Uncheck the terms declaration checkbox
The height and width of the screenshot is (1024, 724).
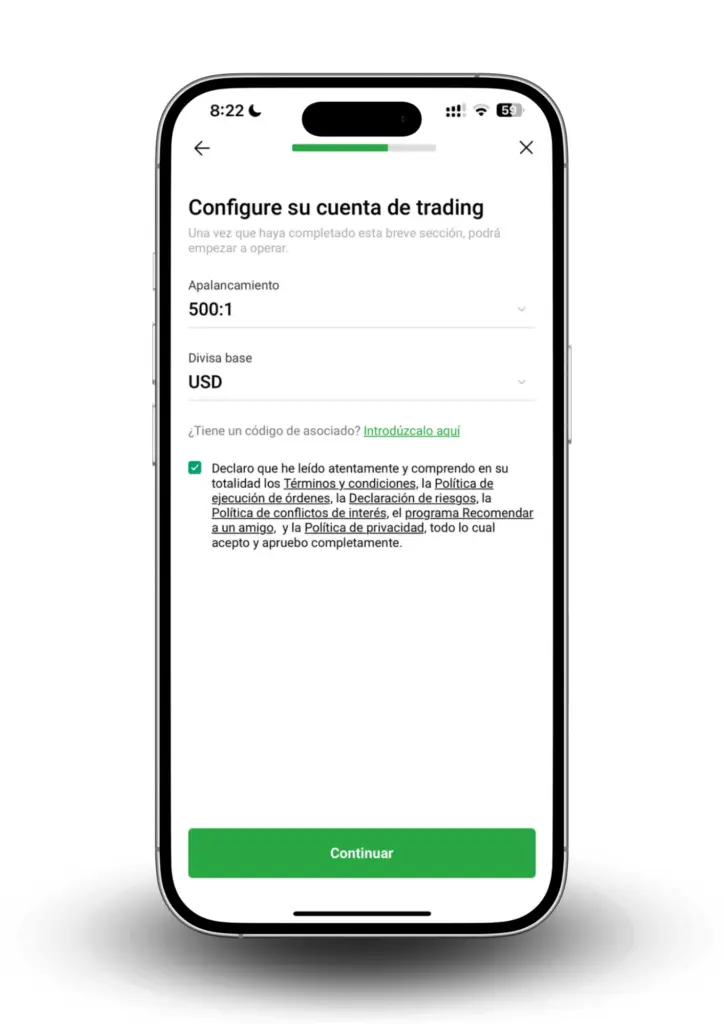pyautogui.click(x=194, y=467)
